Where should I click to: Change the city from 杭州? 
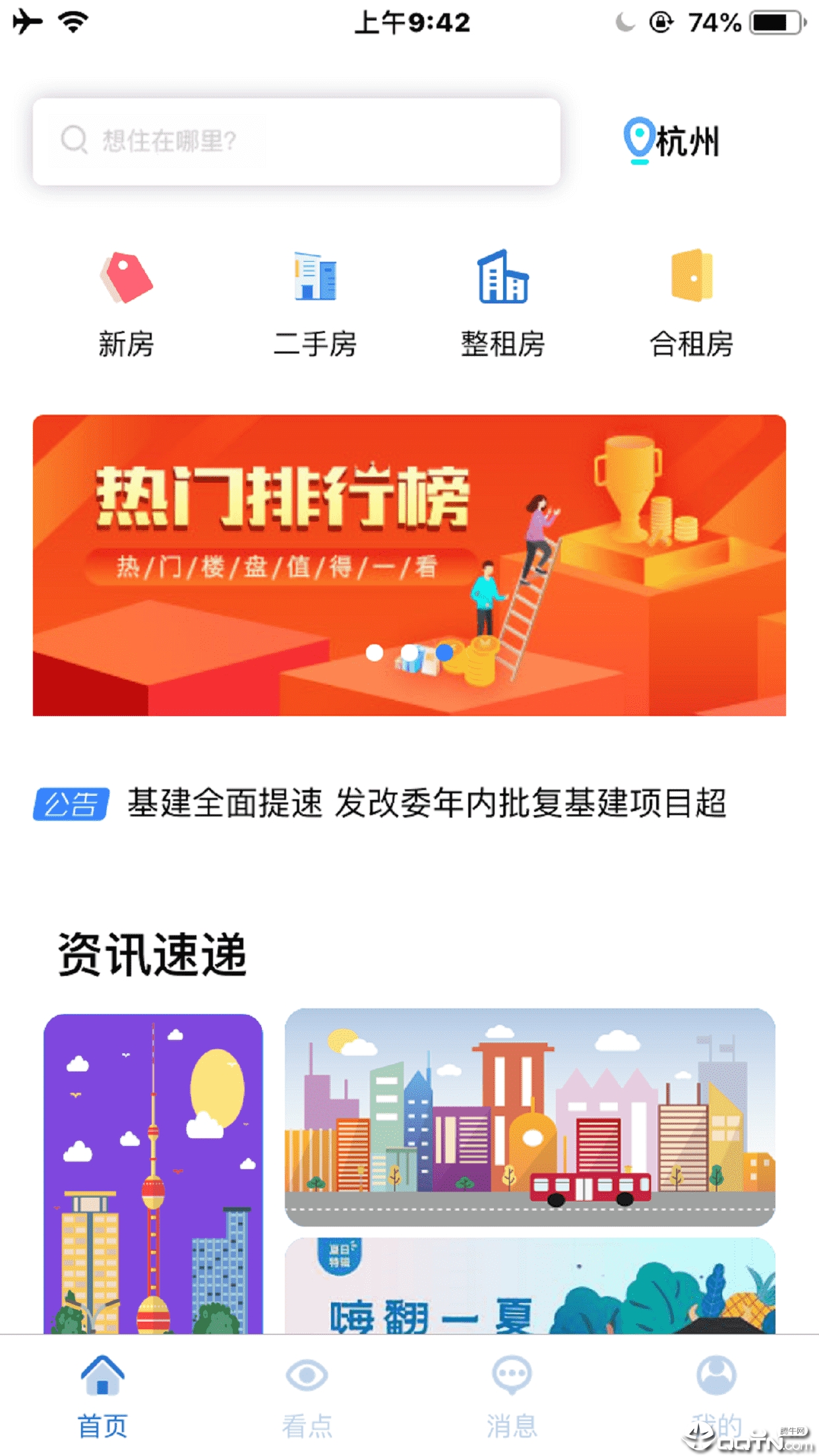pos(673,140)
